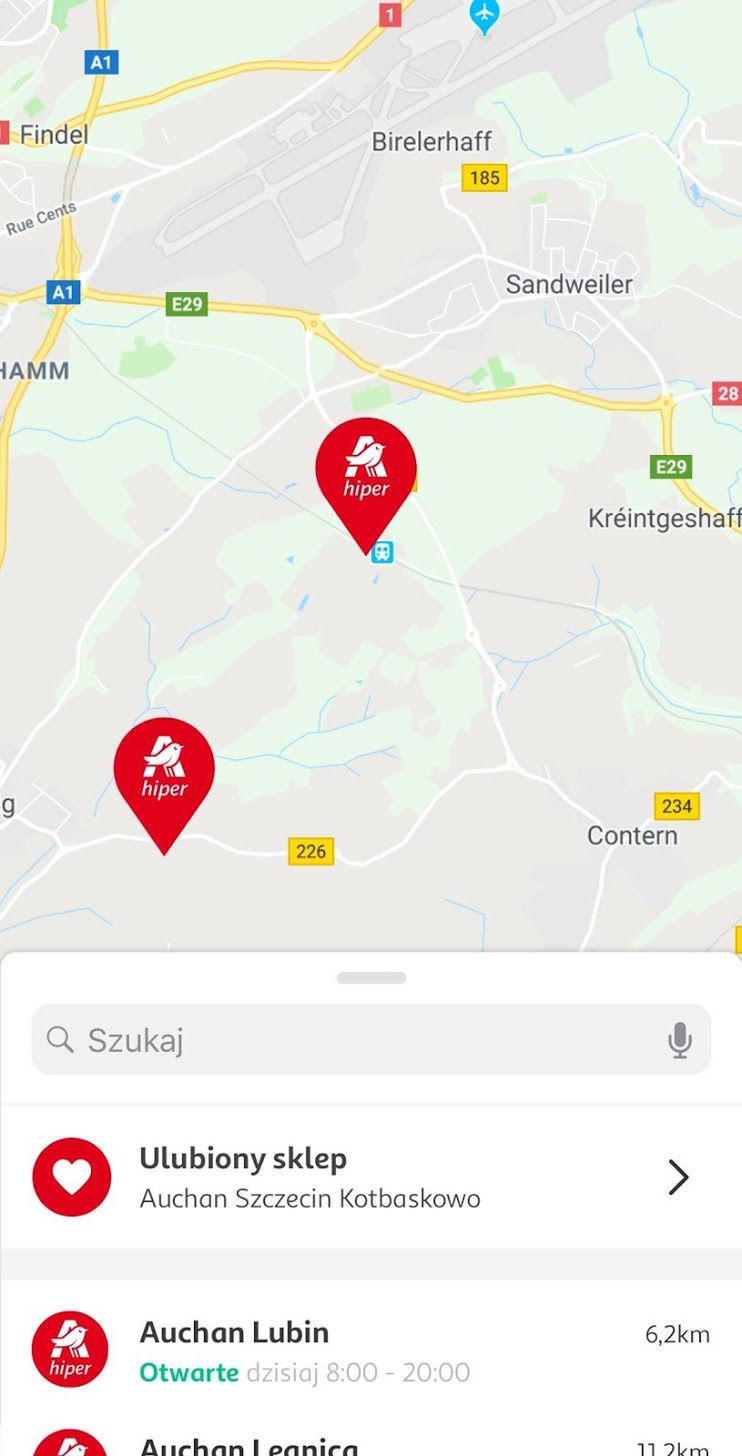Open the Auchan Legnica store row

click(x=371, y=1440)
